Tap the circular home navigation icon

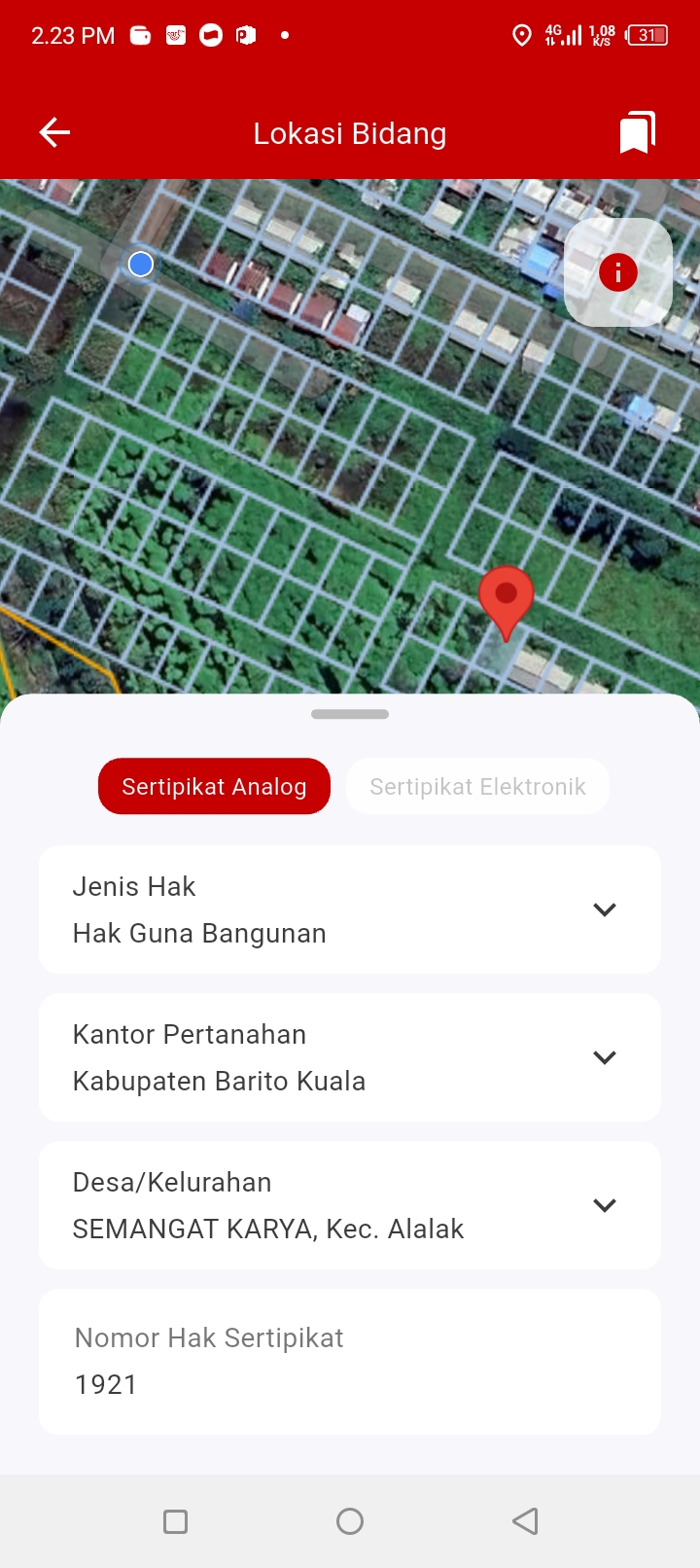pyautogui.click(x=350, y=1520)
